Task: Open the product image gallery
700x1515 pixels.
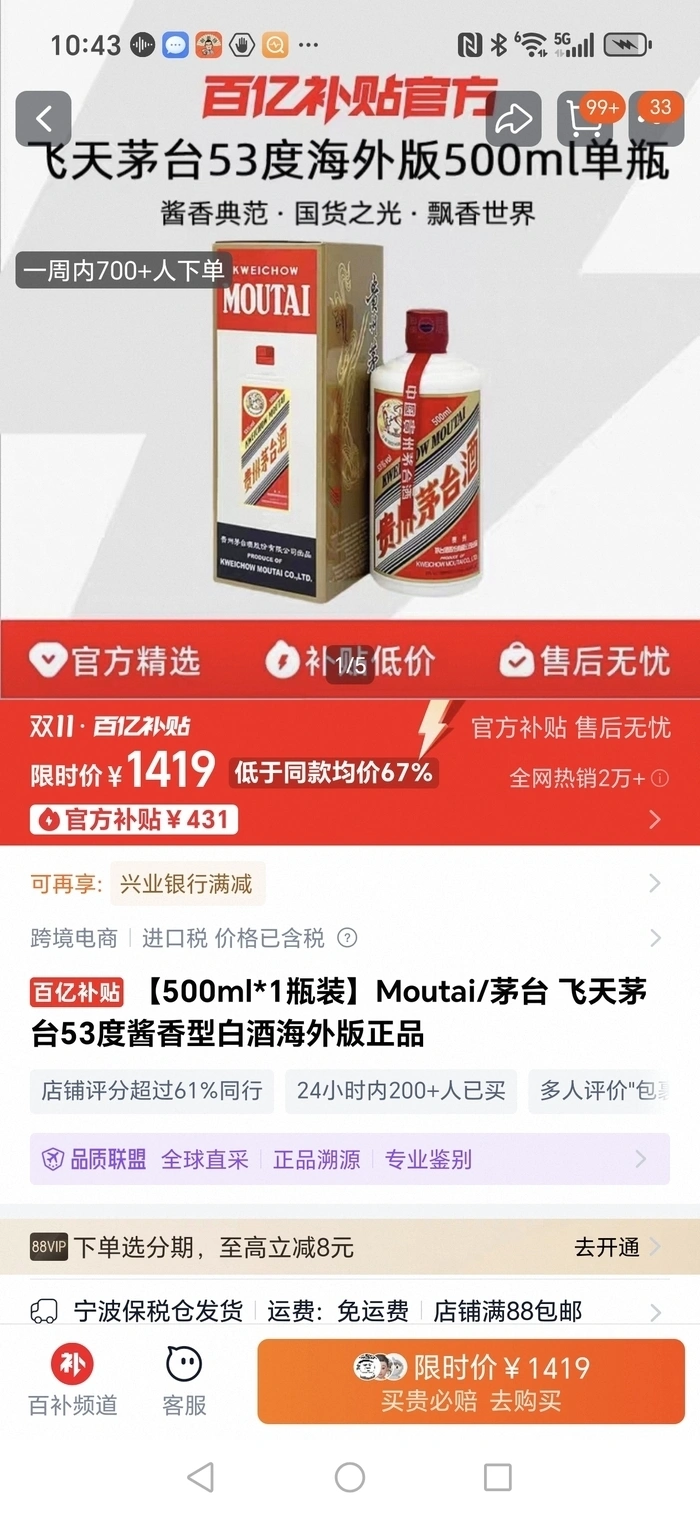Action: click(349, 430)
